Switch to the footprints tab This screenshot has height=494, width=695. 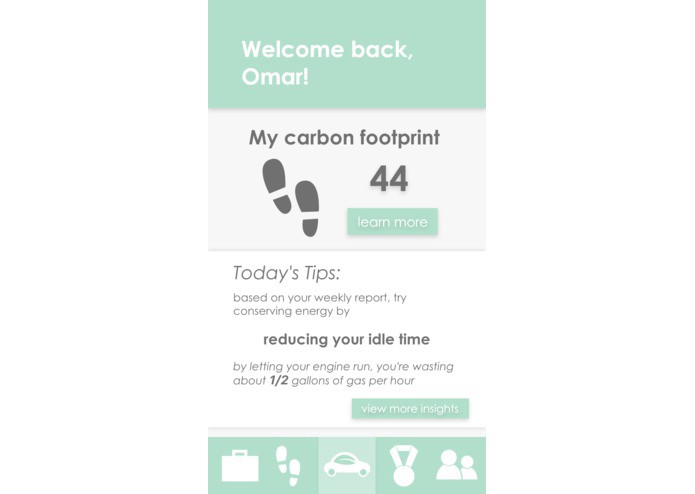288,466
